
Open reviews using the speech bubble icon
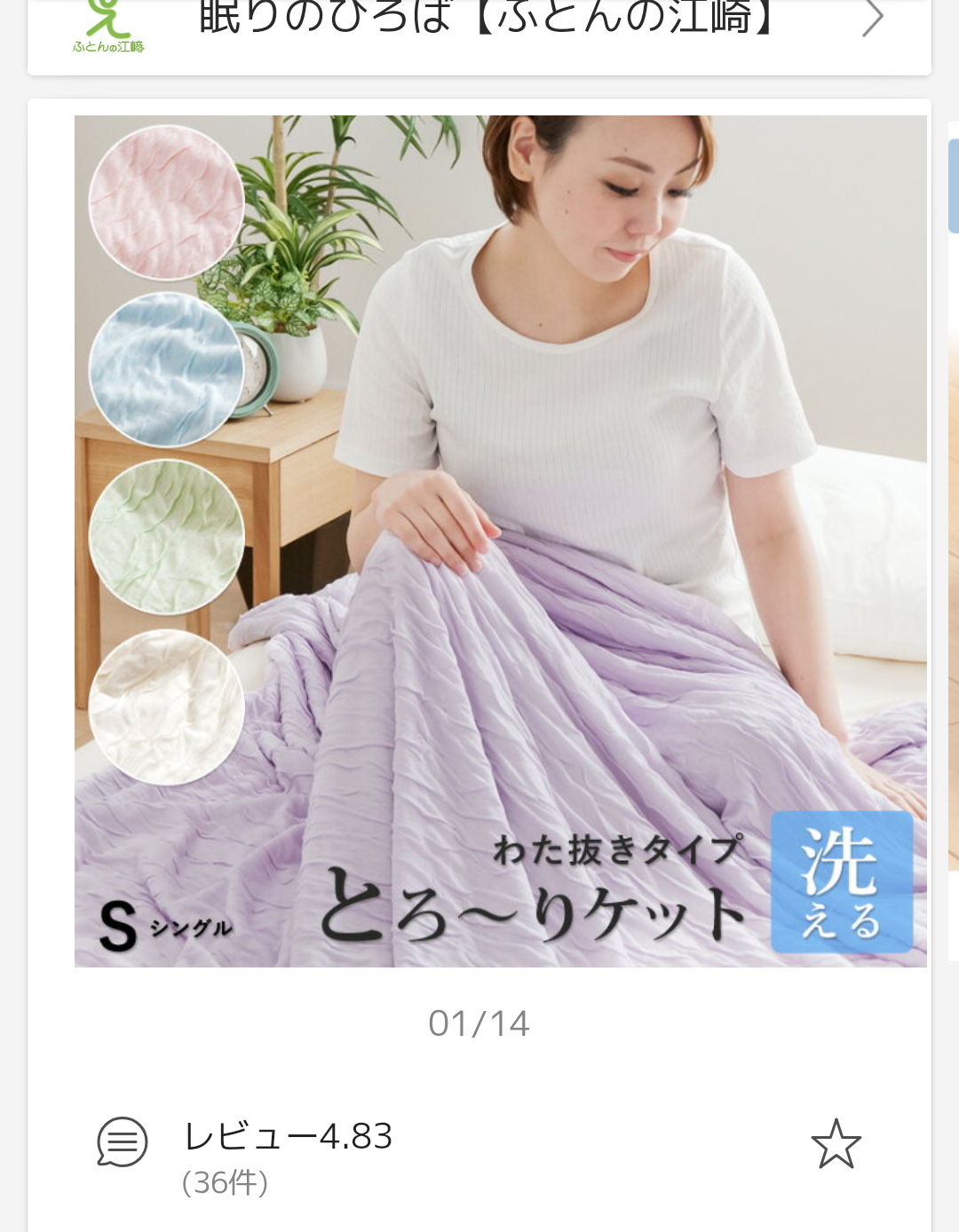122,1143
